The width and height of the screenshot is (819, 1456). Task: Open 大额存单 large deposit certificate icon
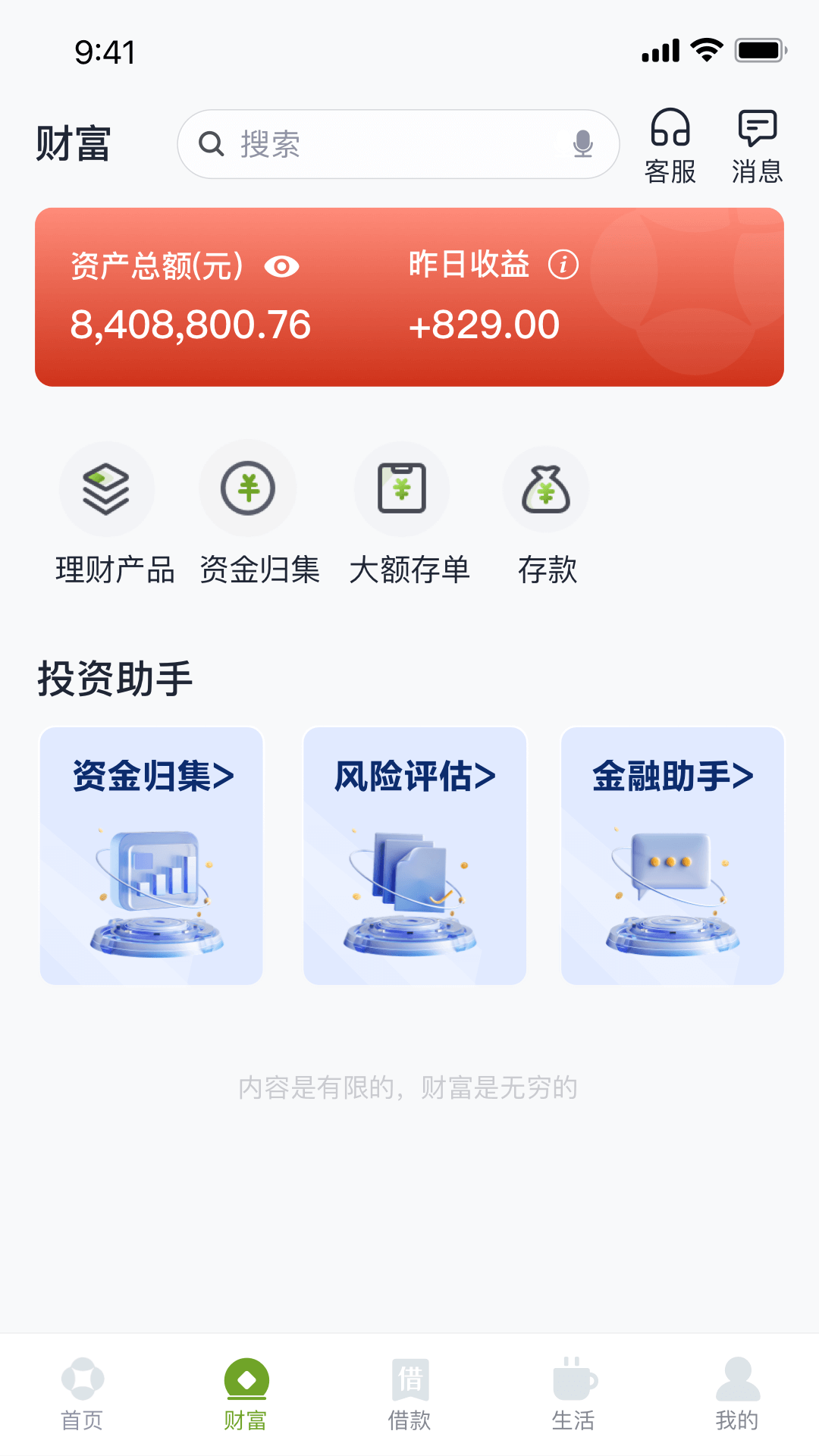pos(401,488)
